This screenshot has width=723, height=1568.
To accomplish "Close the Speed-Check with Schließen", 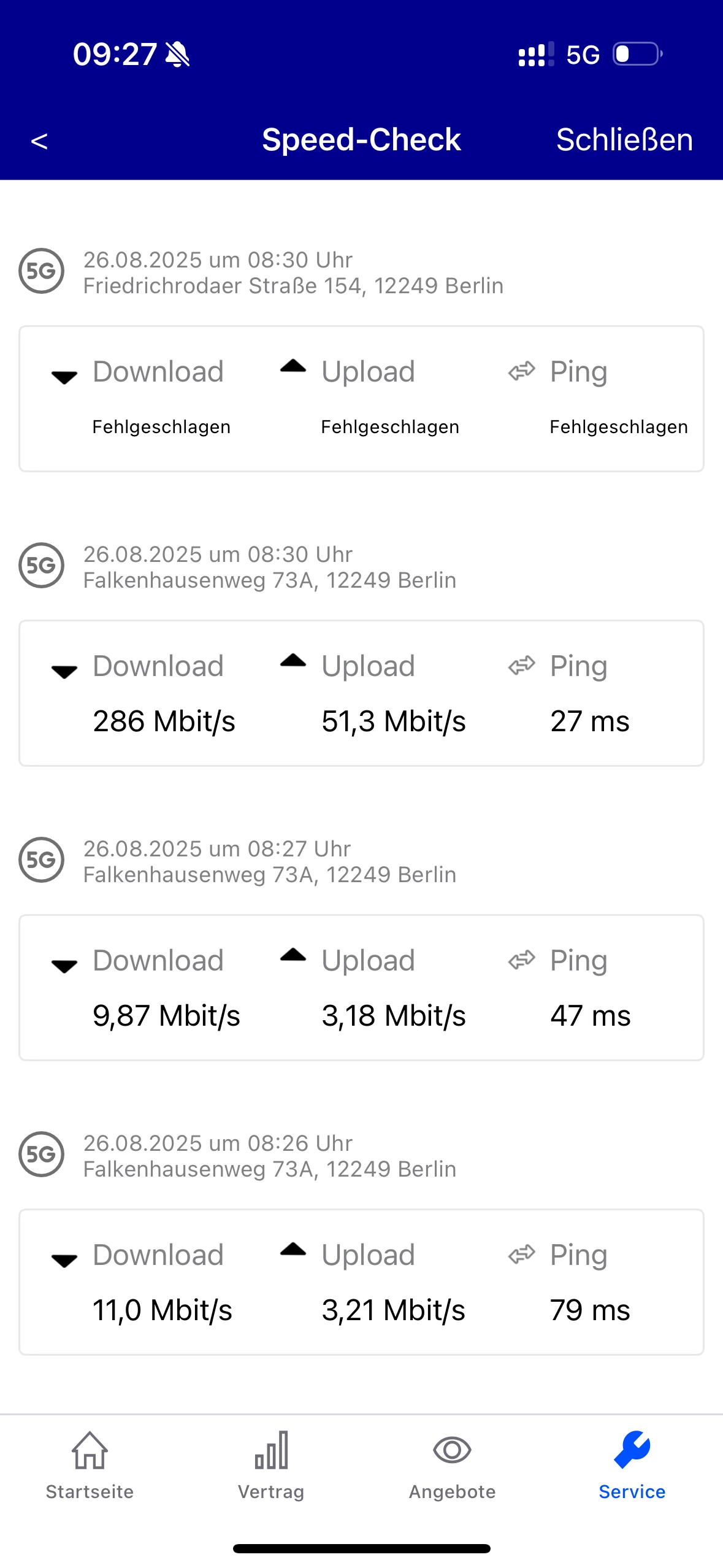I will 624,140.
